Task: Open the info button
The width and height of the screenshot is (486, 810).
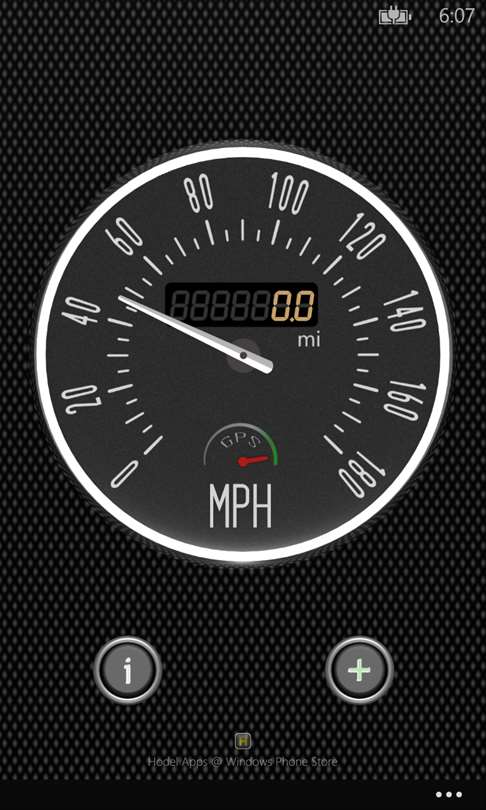Action: point(128,670)
